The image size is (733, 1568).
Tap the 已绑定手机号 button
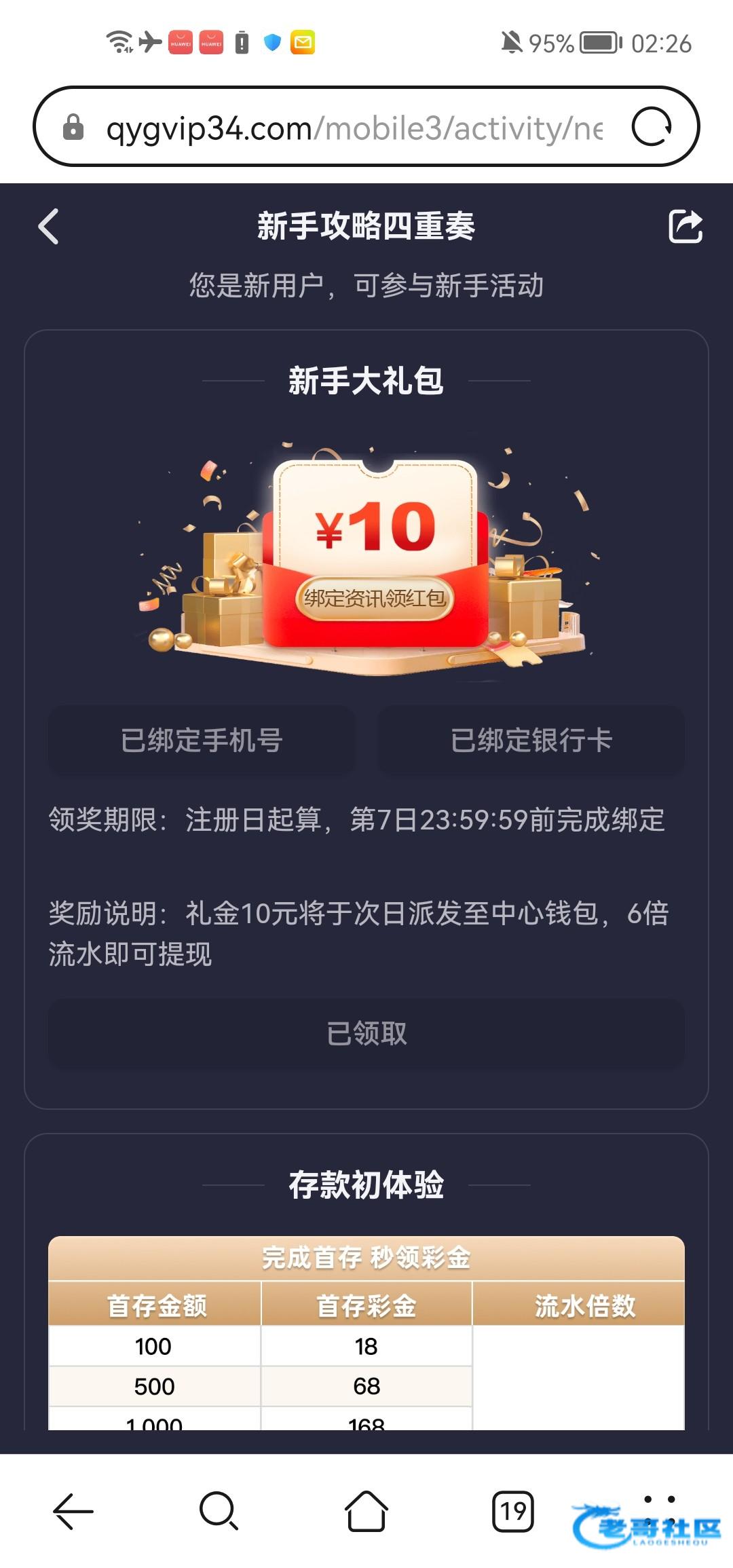coord(202,741)
